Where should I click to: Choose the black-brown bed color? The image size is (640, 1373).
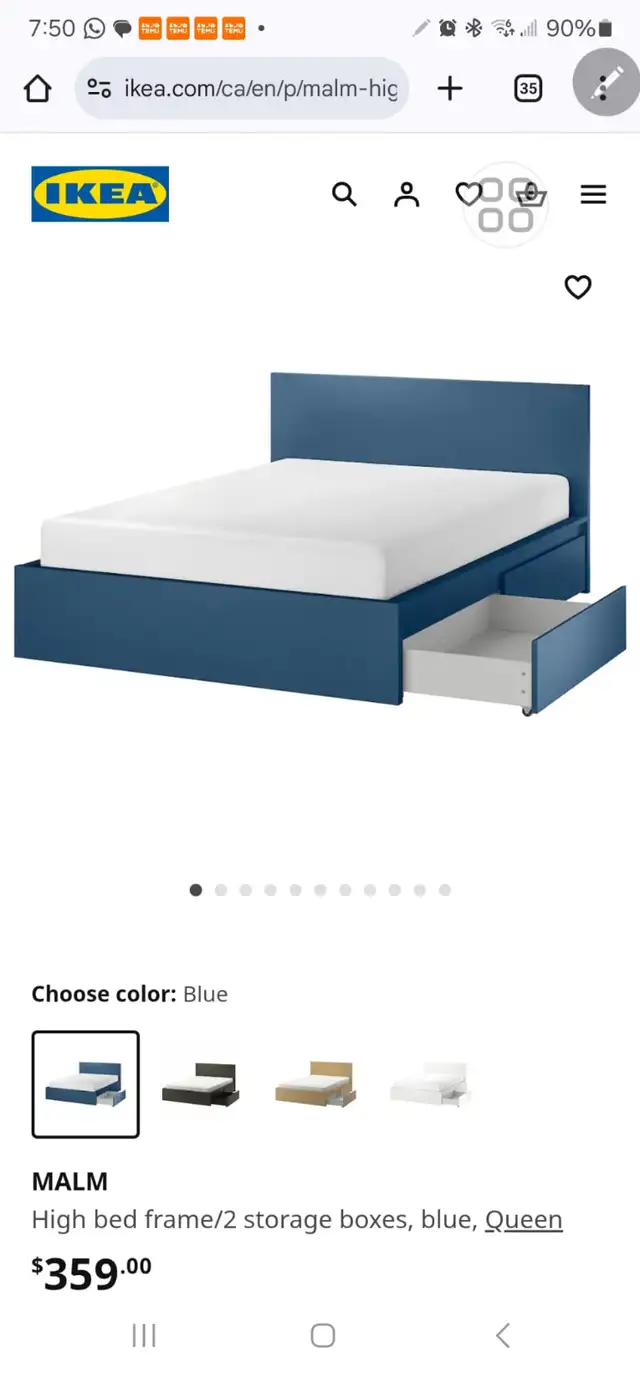(201, 1084)
